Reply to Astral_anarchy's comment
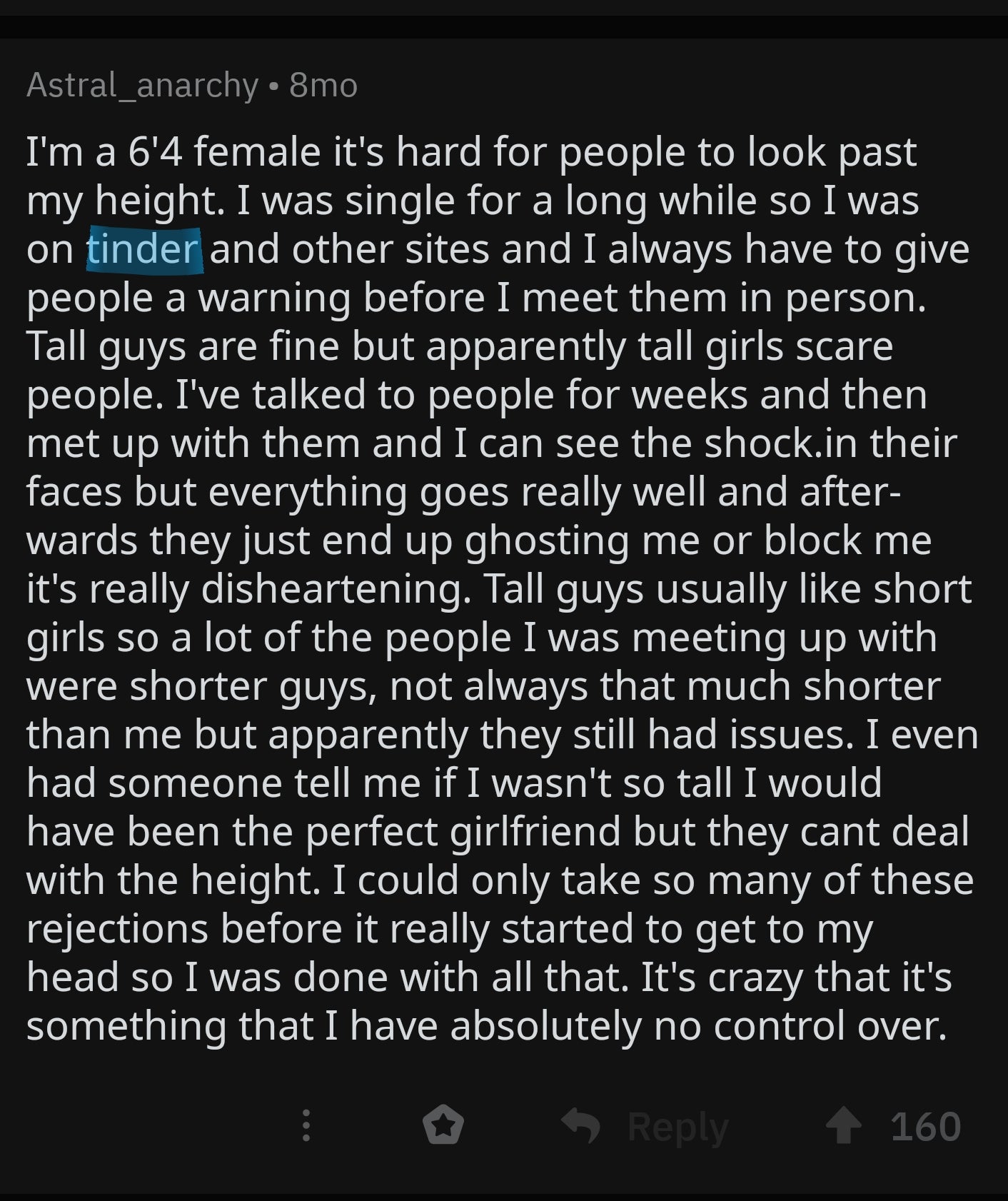This screenshot has height=1201, width=1008. 646,1126
